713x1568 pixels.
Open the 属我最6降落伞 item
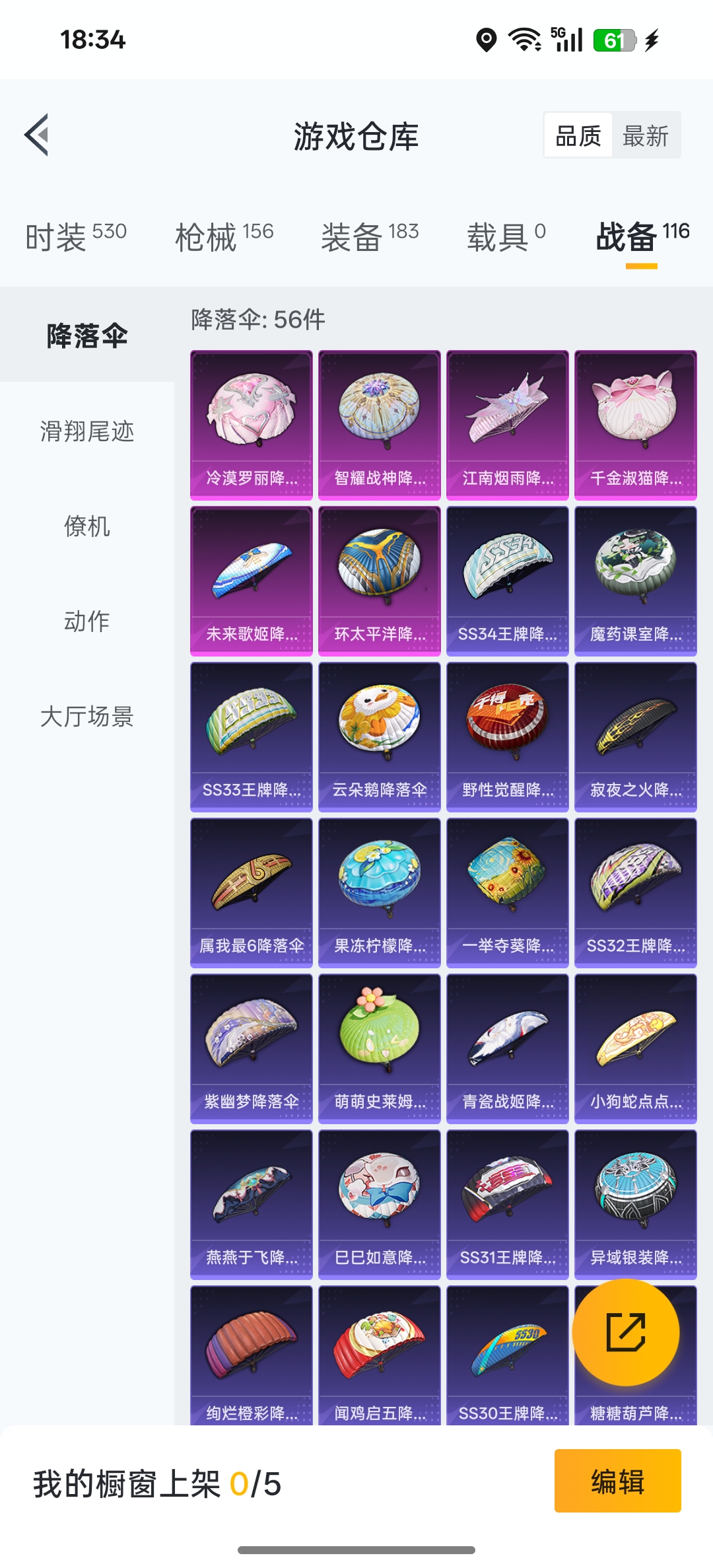[x=252, y=892]
